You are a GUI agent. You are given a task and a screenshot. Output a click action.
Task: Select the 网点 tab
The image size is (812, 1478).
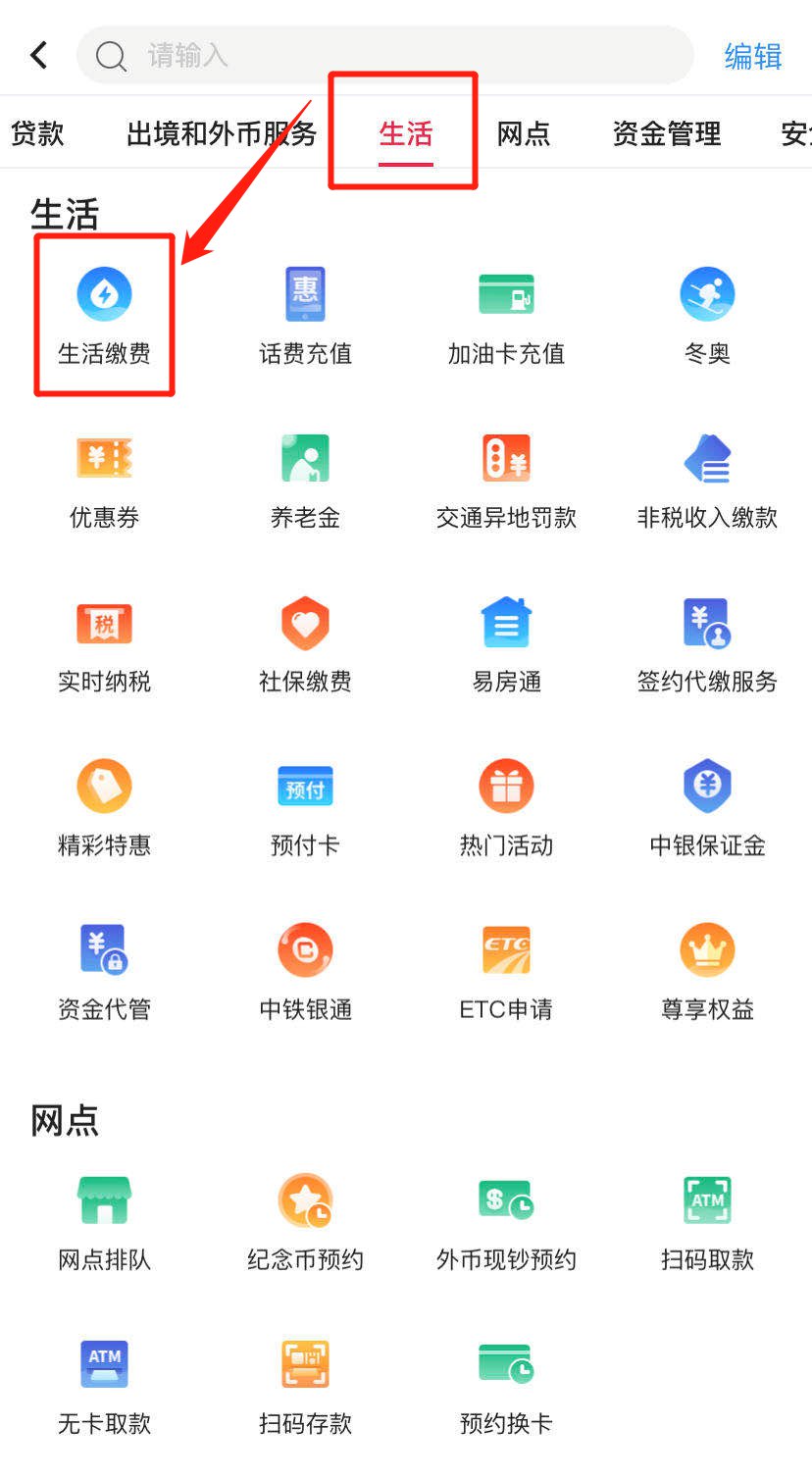point(523,133)
